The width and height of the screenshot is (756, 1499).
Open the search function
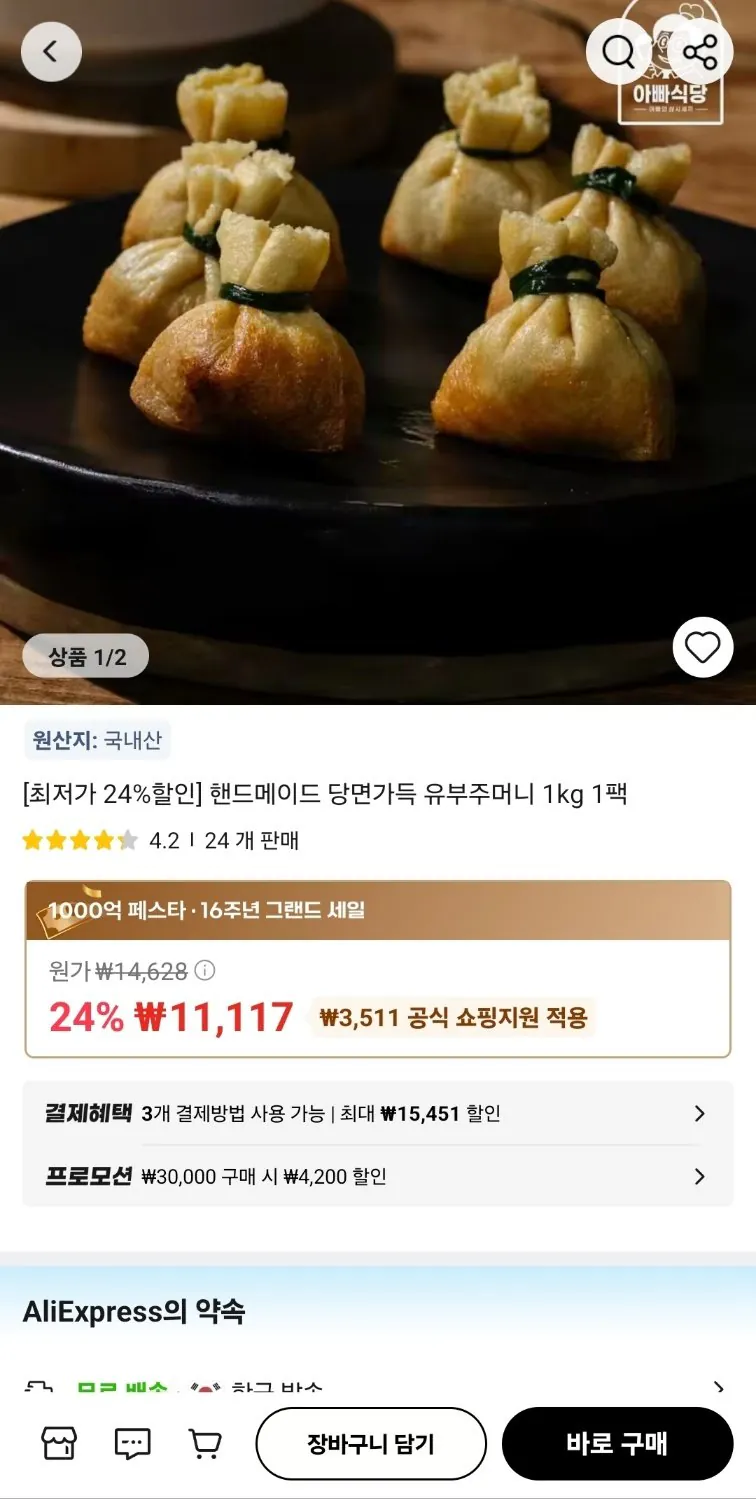[x=617, y=50]
